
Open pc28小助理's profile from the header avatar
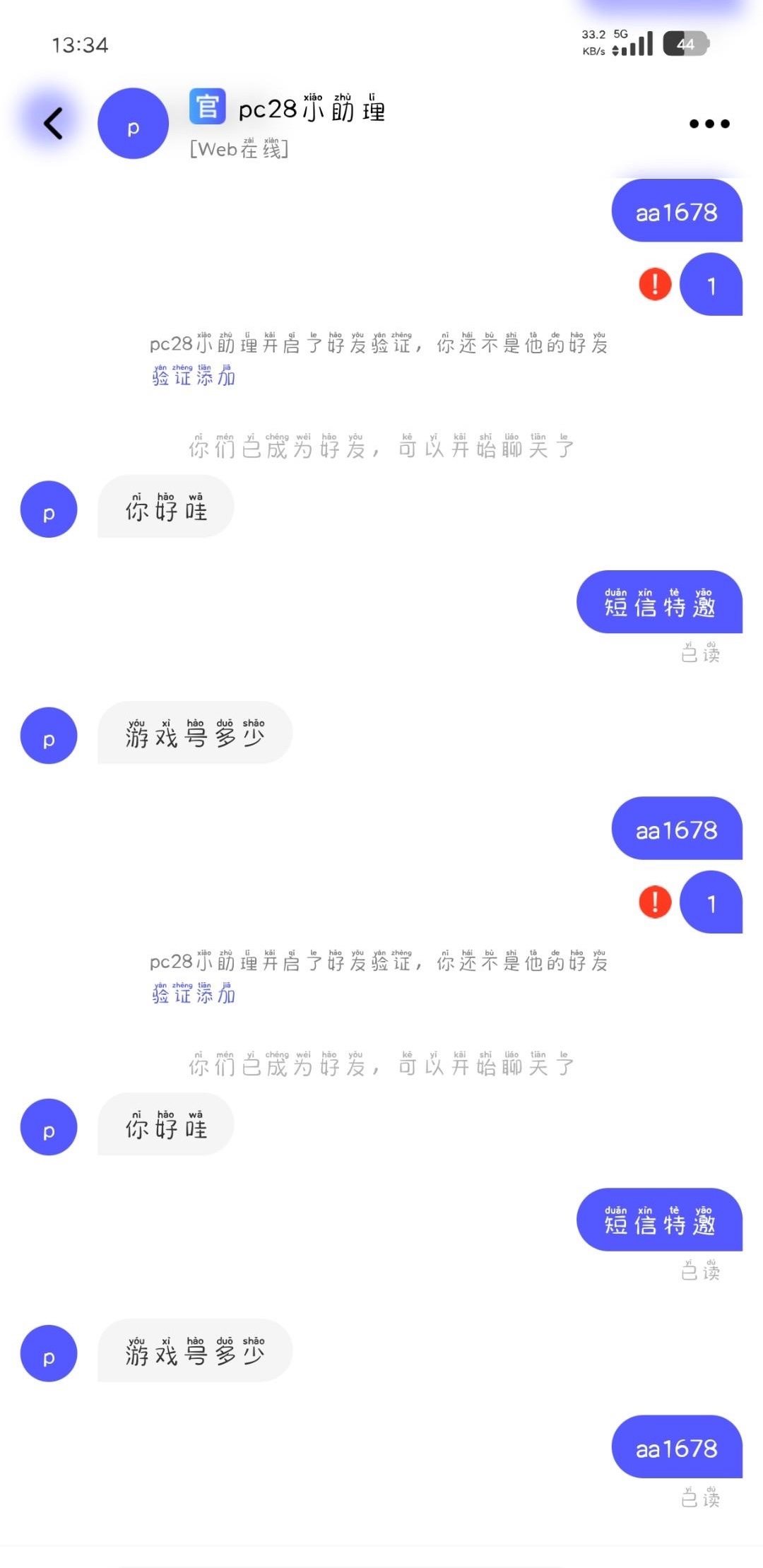pyautogui.click(x=133, y=124)
